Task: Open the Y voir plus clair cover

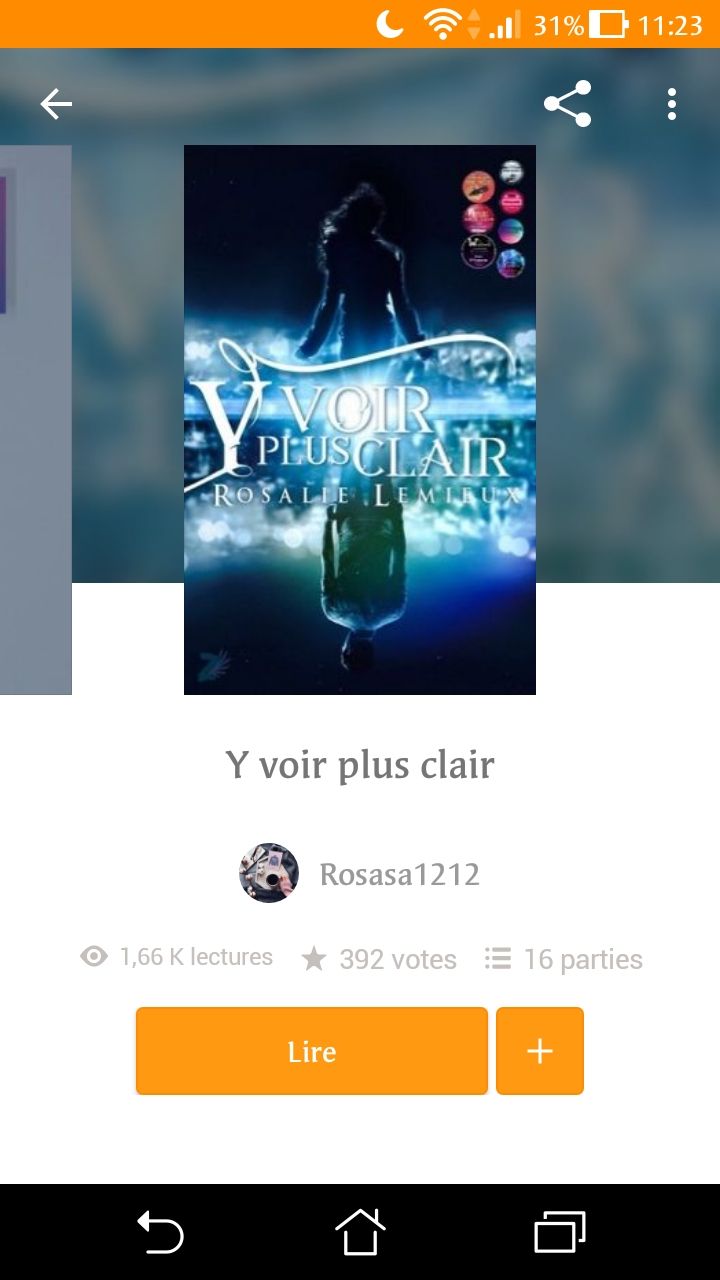Action: 360,420
